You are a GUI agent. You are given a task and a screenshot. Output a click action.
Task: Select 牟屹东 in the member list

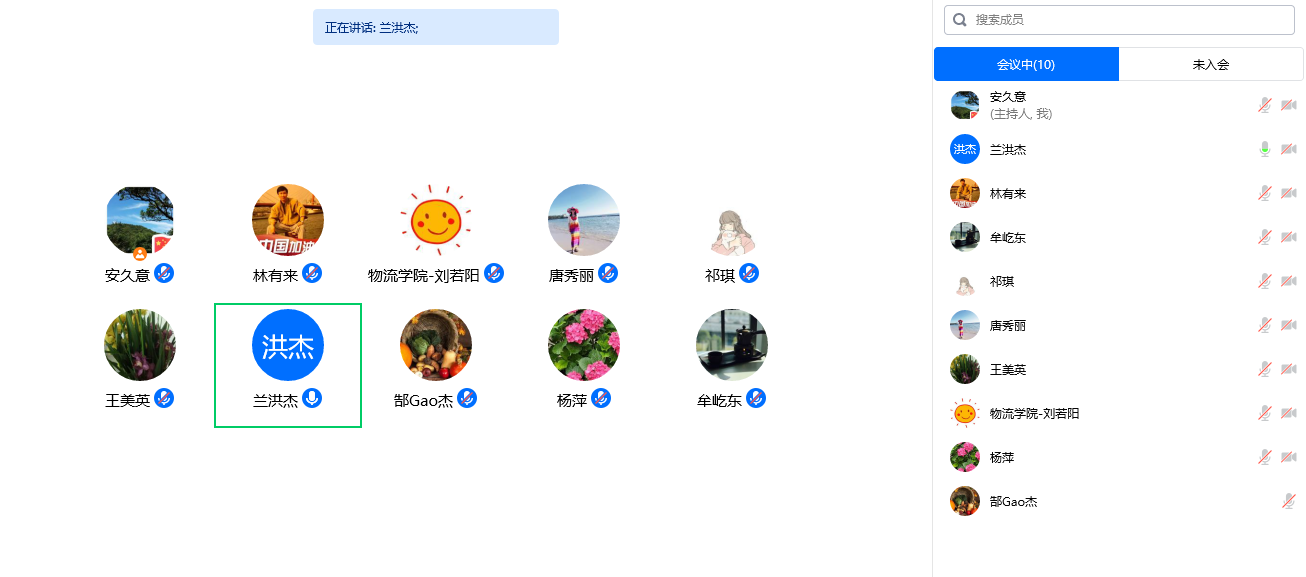tap(1008, 237)
